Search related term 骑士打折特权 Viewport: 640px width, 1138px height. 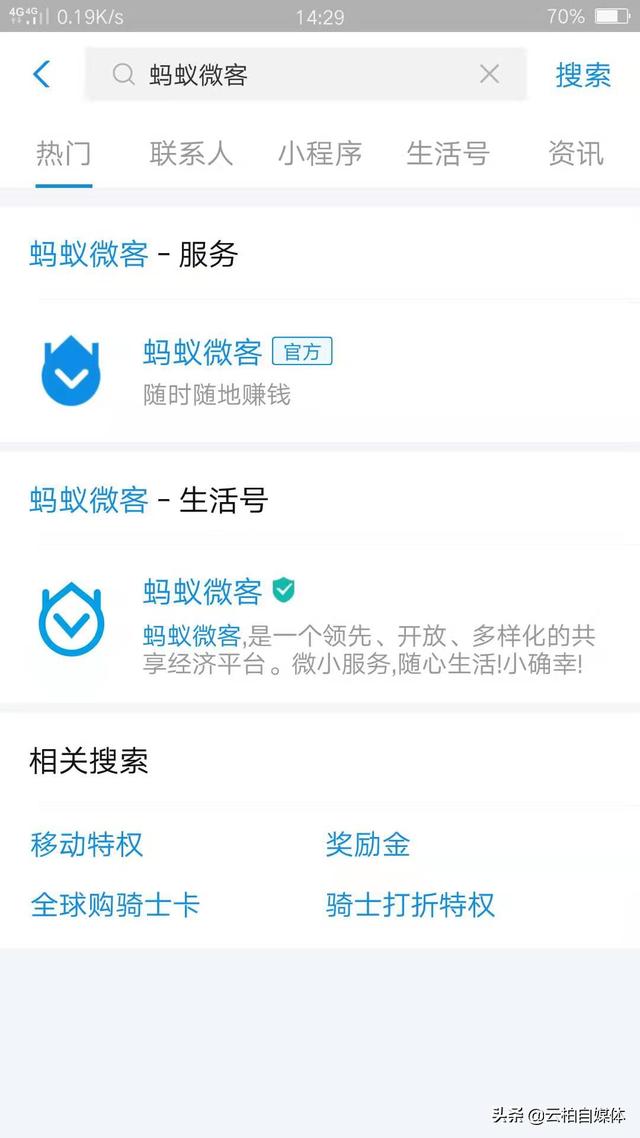410,905
